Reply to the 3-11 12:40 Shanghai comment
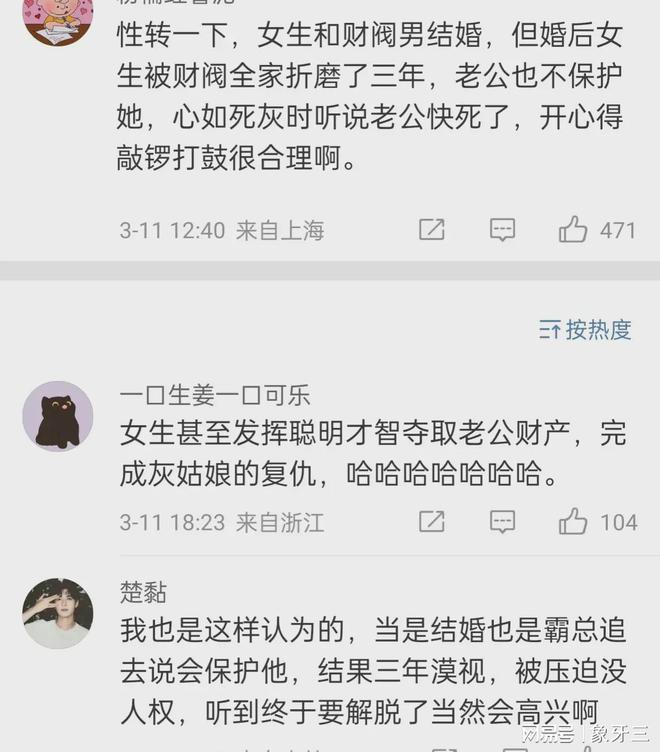This screenshot has height=752, width=660. 502,230
